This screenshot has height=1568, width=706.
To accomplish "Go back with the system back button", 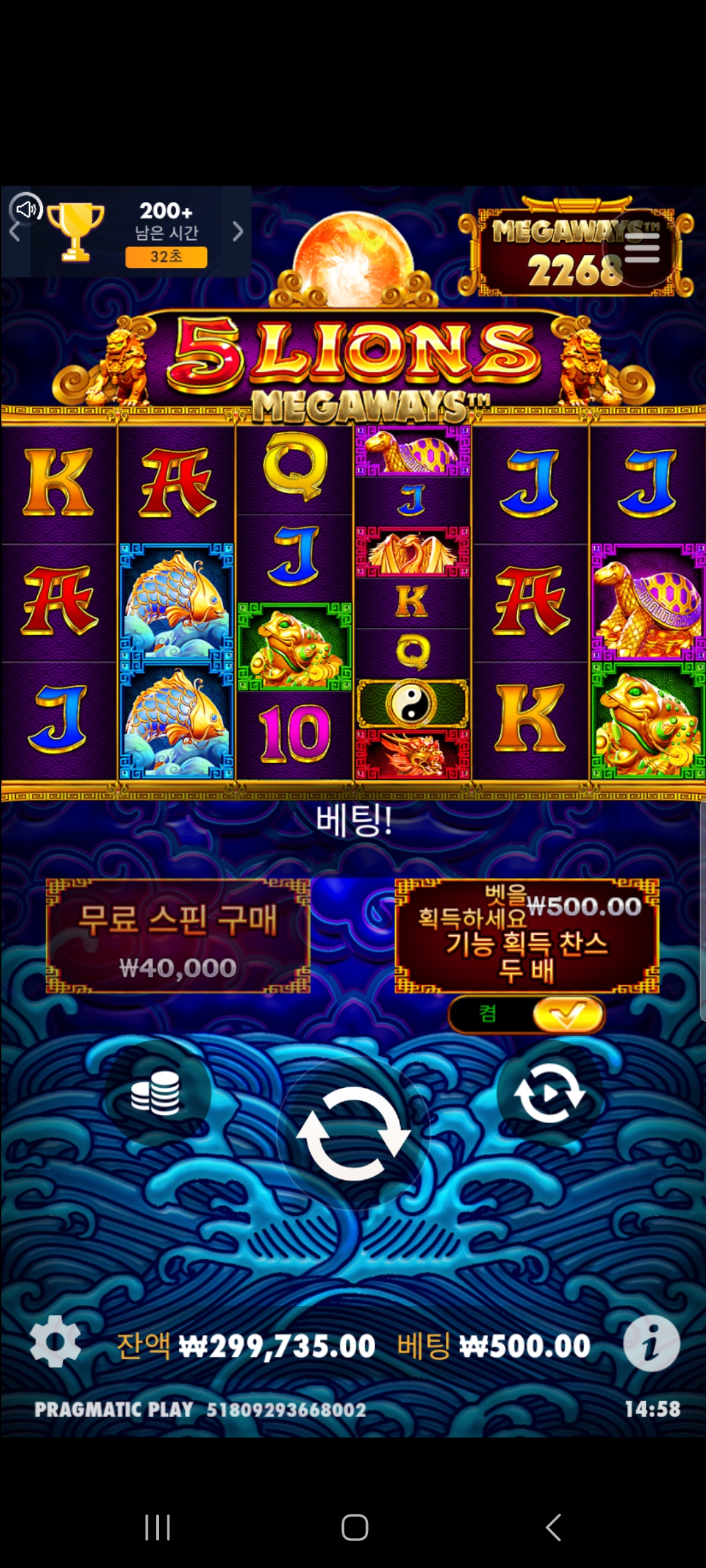I will point(553,1527).
